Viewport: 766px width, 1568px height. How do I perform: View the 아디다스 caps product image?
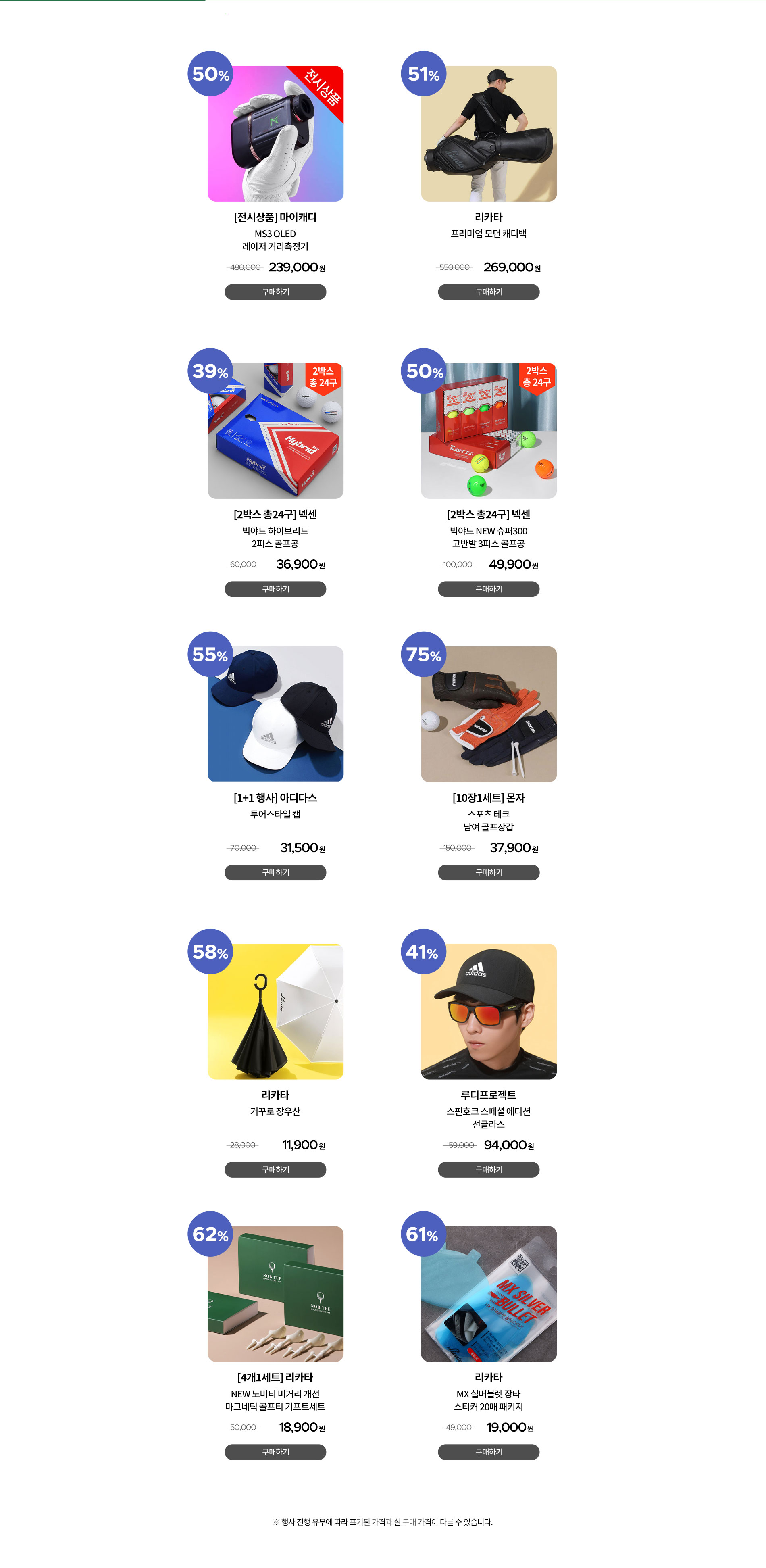point(275,713)
